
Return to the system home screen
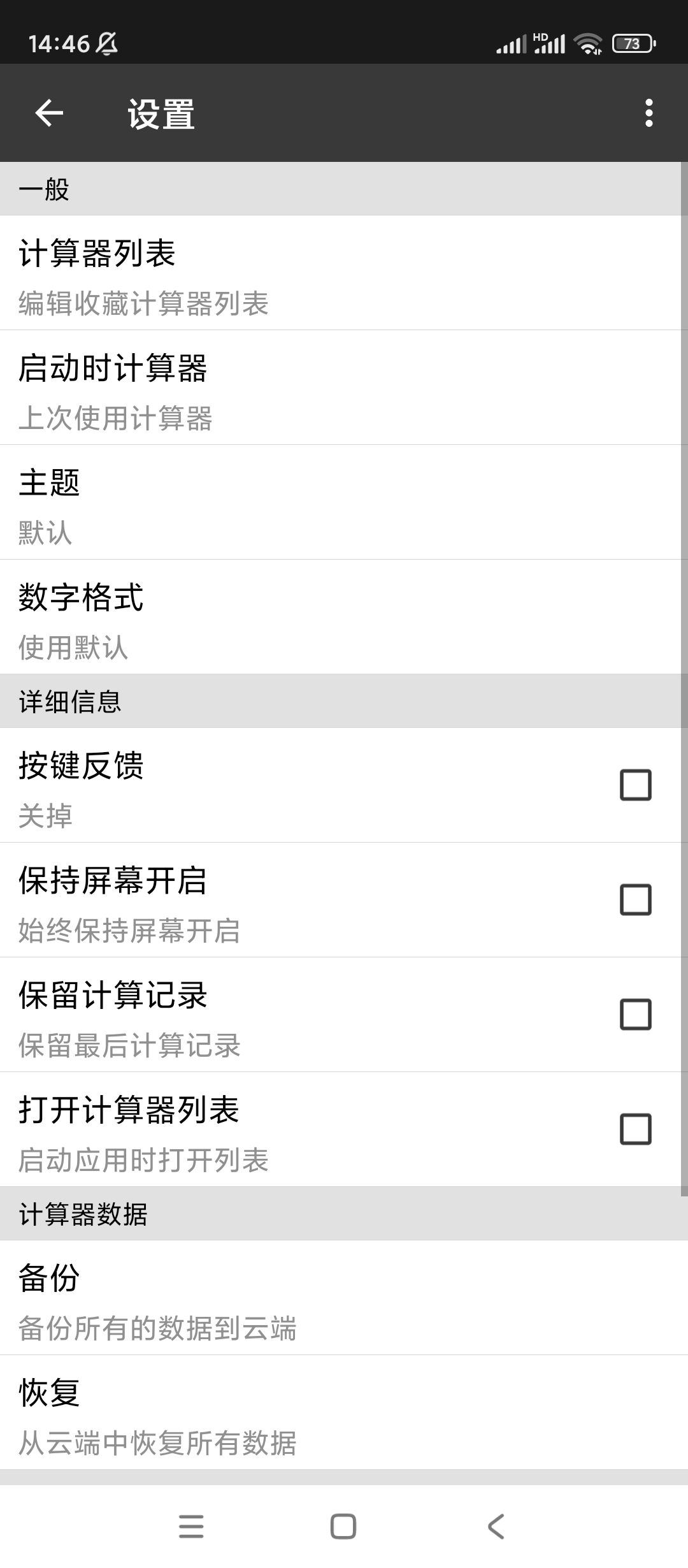[343, 1526]
